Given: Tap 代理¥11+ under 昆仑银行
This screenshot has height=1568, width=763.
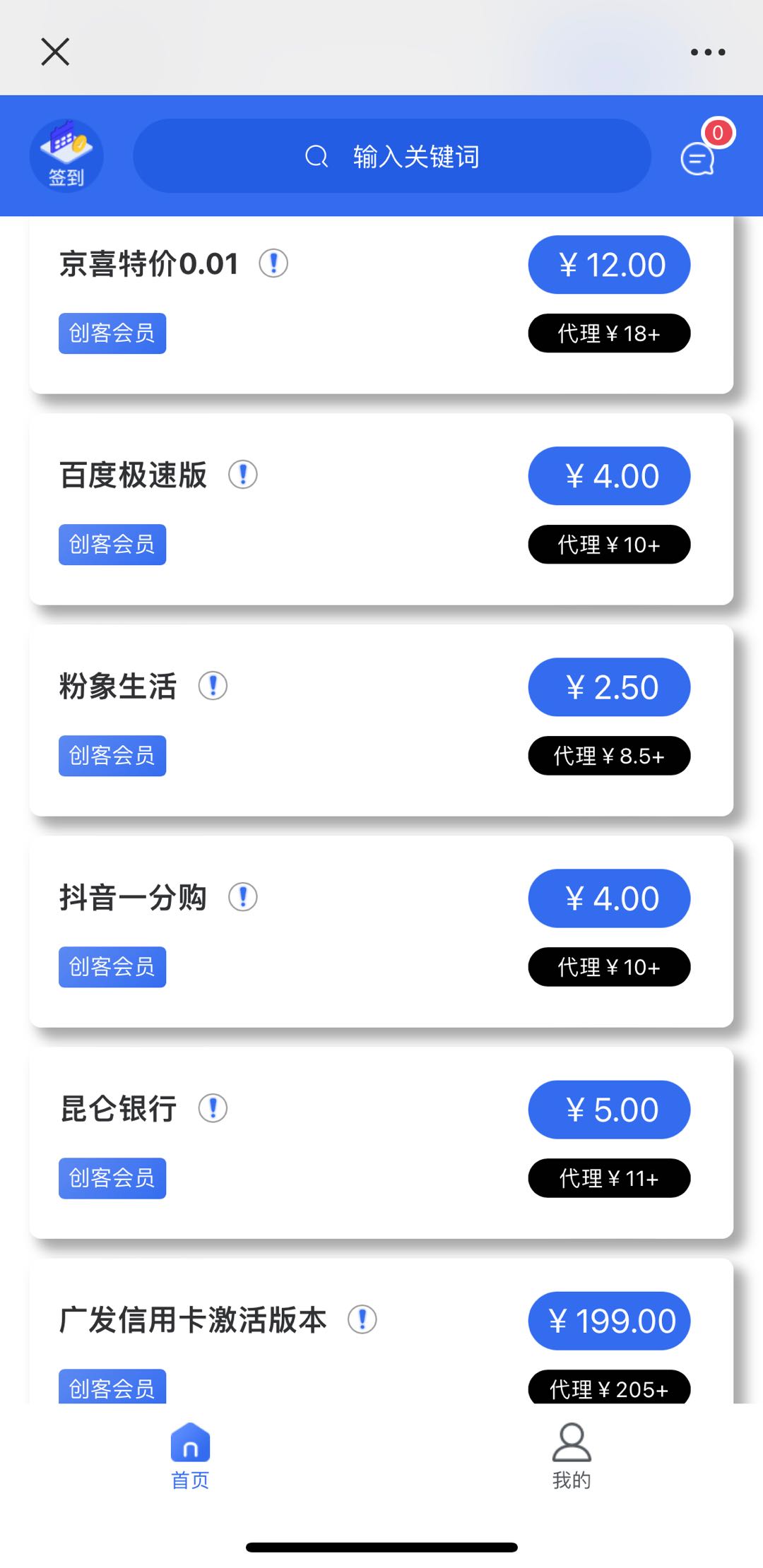Looking at the screenshot, I should 609,1178.
